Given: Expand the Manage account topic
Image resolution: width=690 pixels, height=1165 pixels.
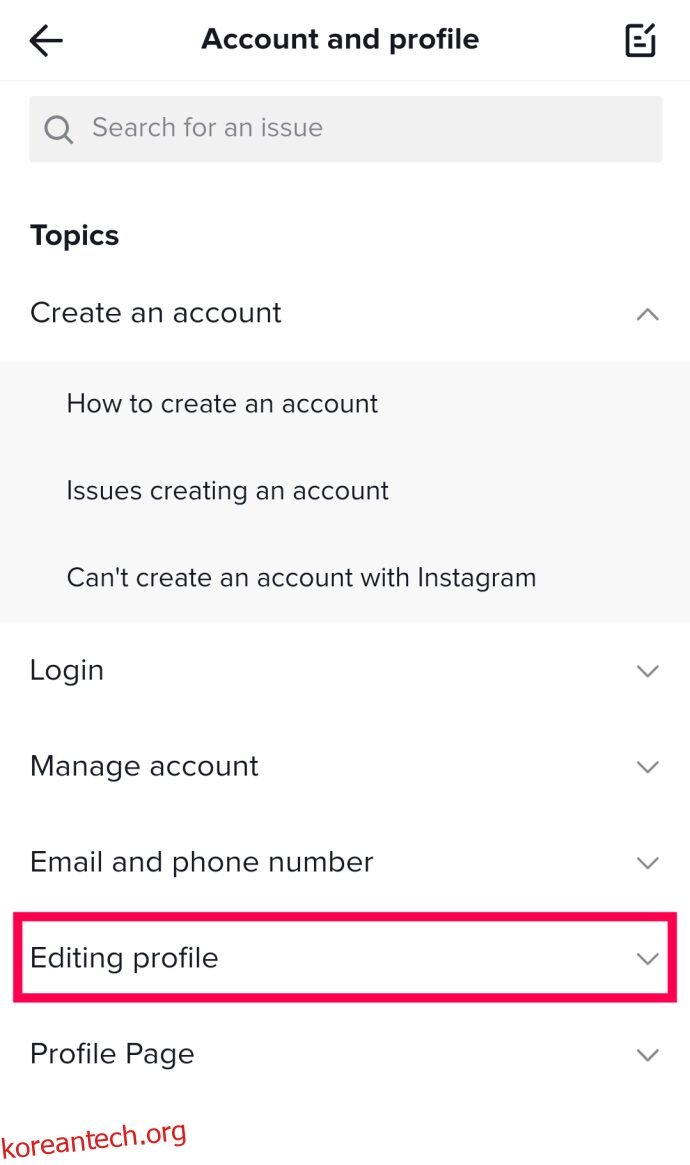Looking at the screenshot, I should click(x=345, y=767).
